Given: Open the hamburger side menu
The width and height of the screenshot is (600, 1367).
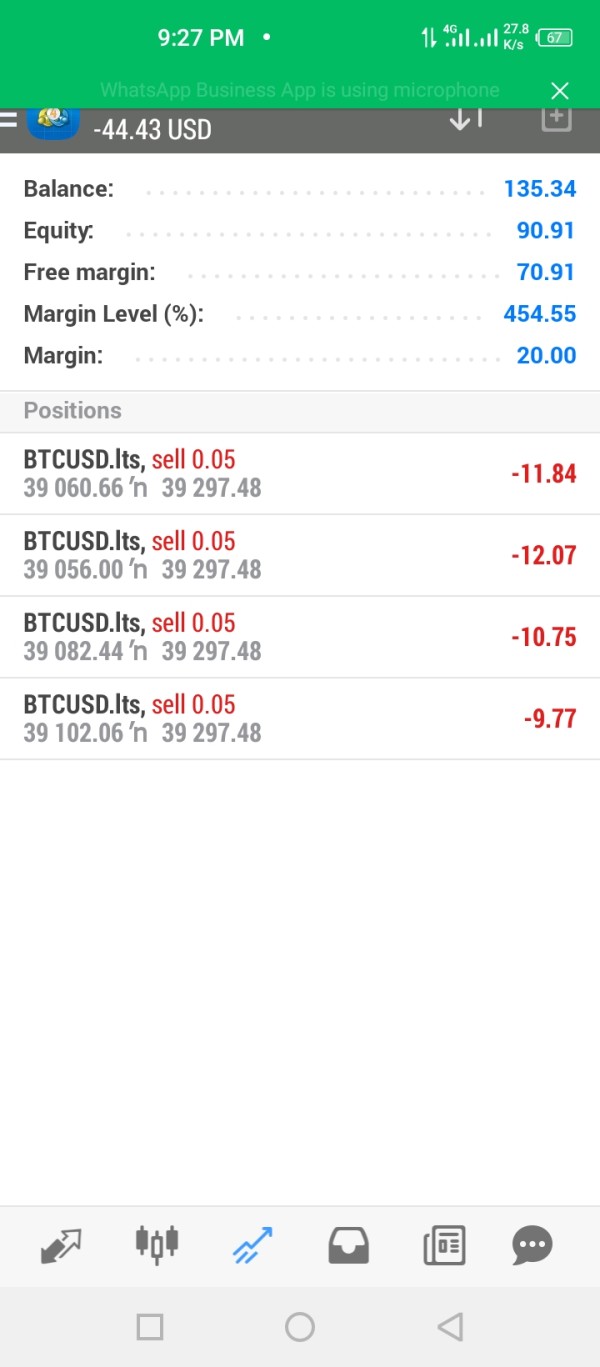Looking at the screenshot, I should 8,119.
